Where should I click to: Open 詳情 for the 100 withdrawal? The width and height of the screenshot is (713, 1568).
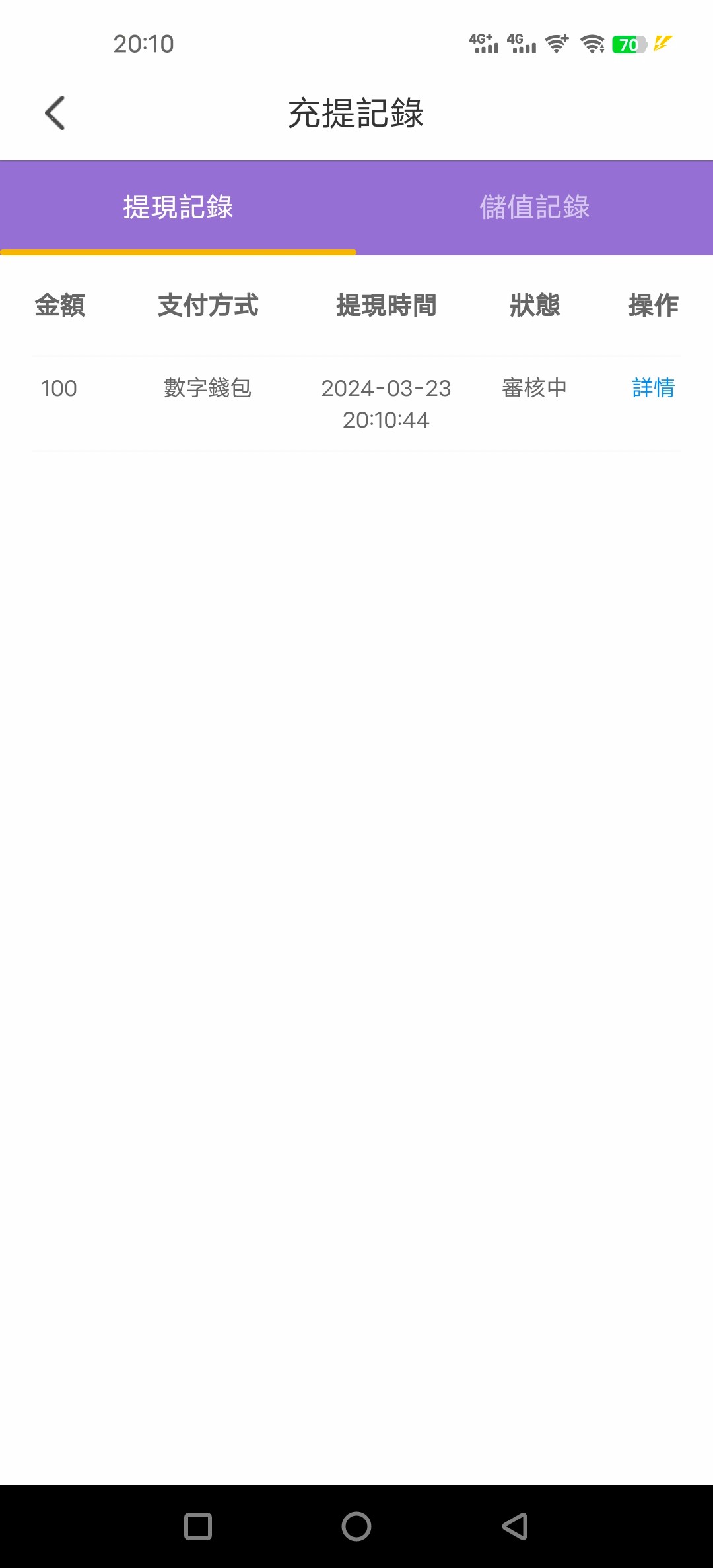click(653, 388)
